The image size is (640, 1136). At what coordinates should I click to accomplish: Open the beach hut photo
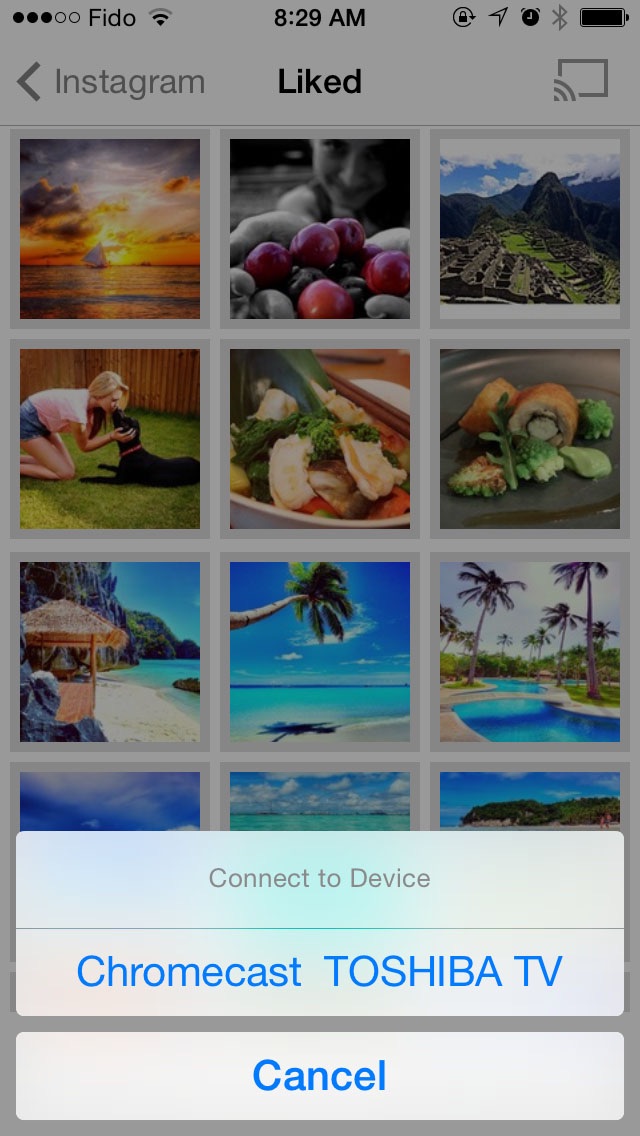pos(110,651)
